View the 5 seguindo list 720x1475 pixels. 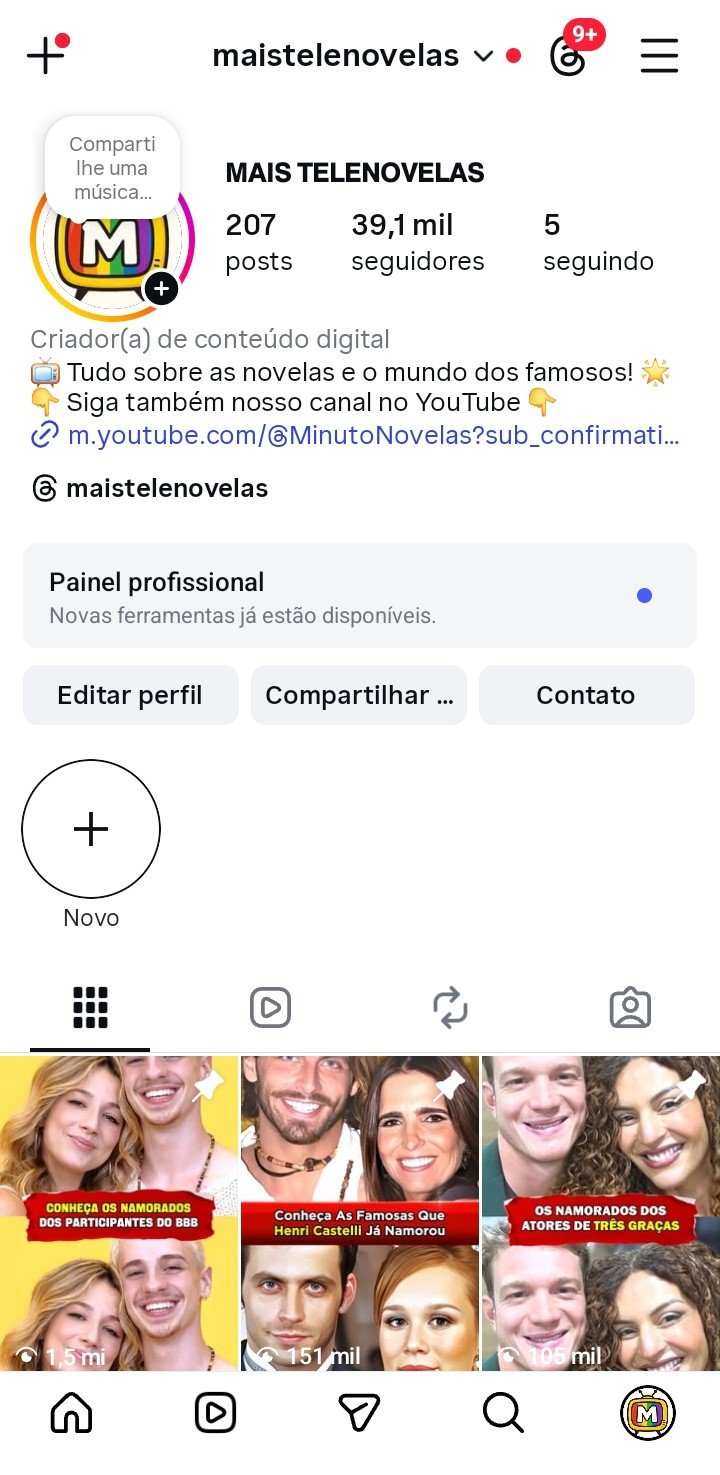click(597, 242)
